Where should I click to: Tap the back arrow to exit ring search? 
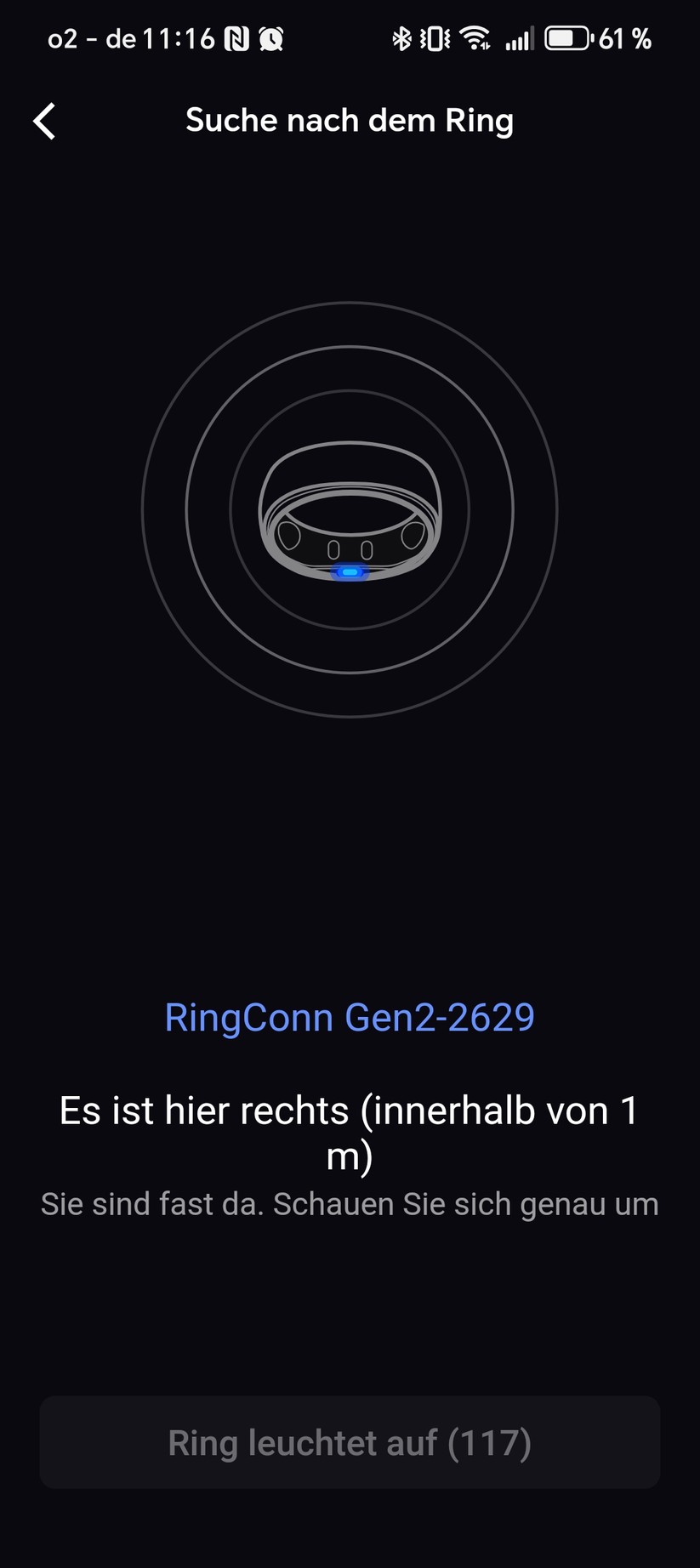[44, 121]
